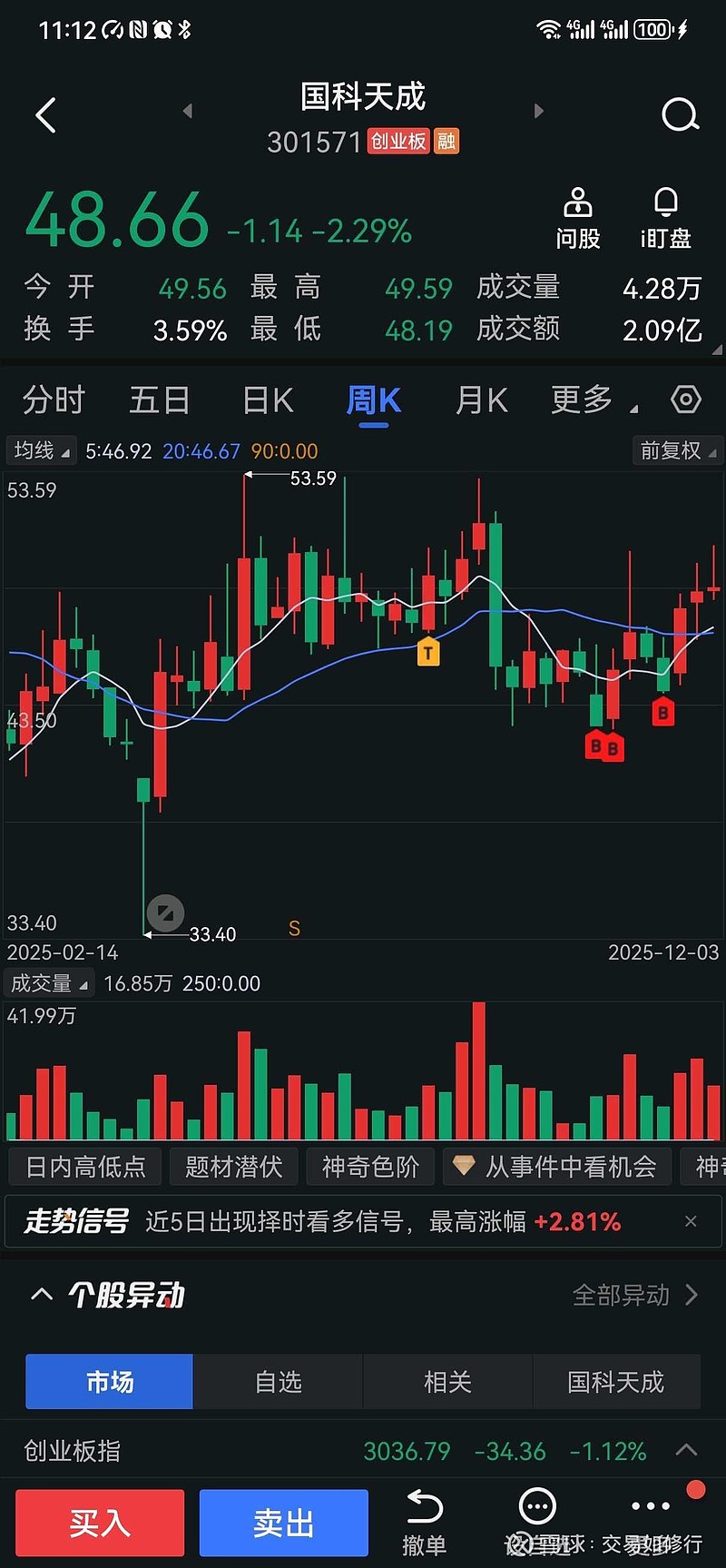Switch to the 自选 tab

pyautogui.click(x=278, y=1382)
